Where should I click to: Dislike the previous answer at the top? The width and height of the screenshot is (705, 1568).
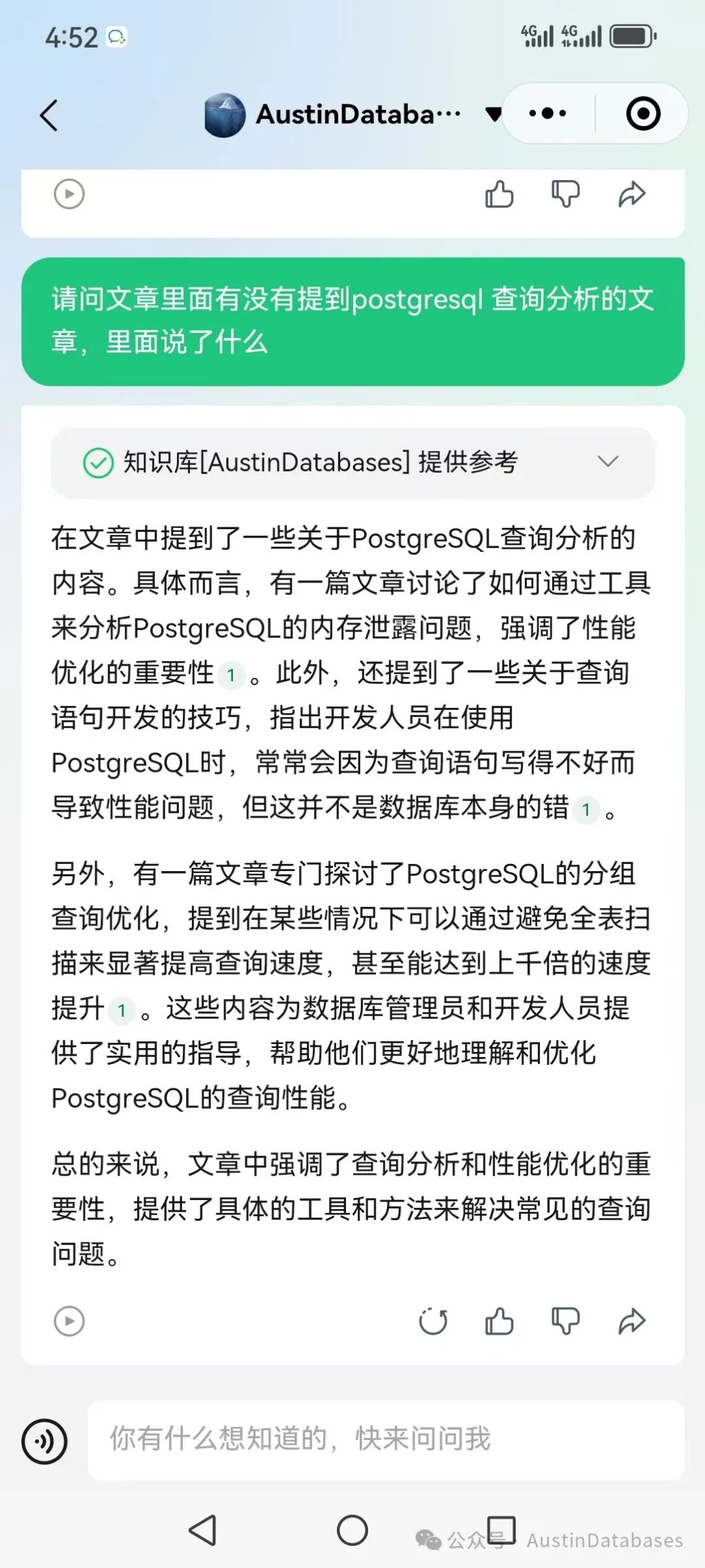[x=565, y=194]
